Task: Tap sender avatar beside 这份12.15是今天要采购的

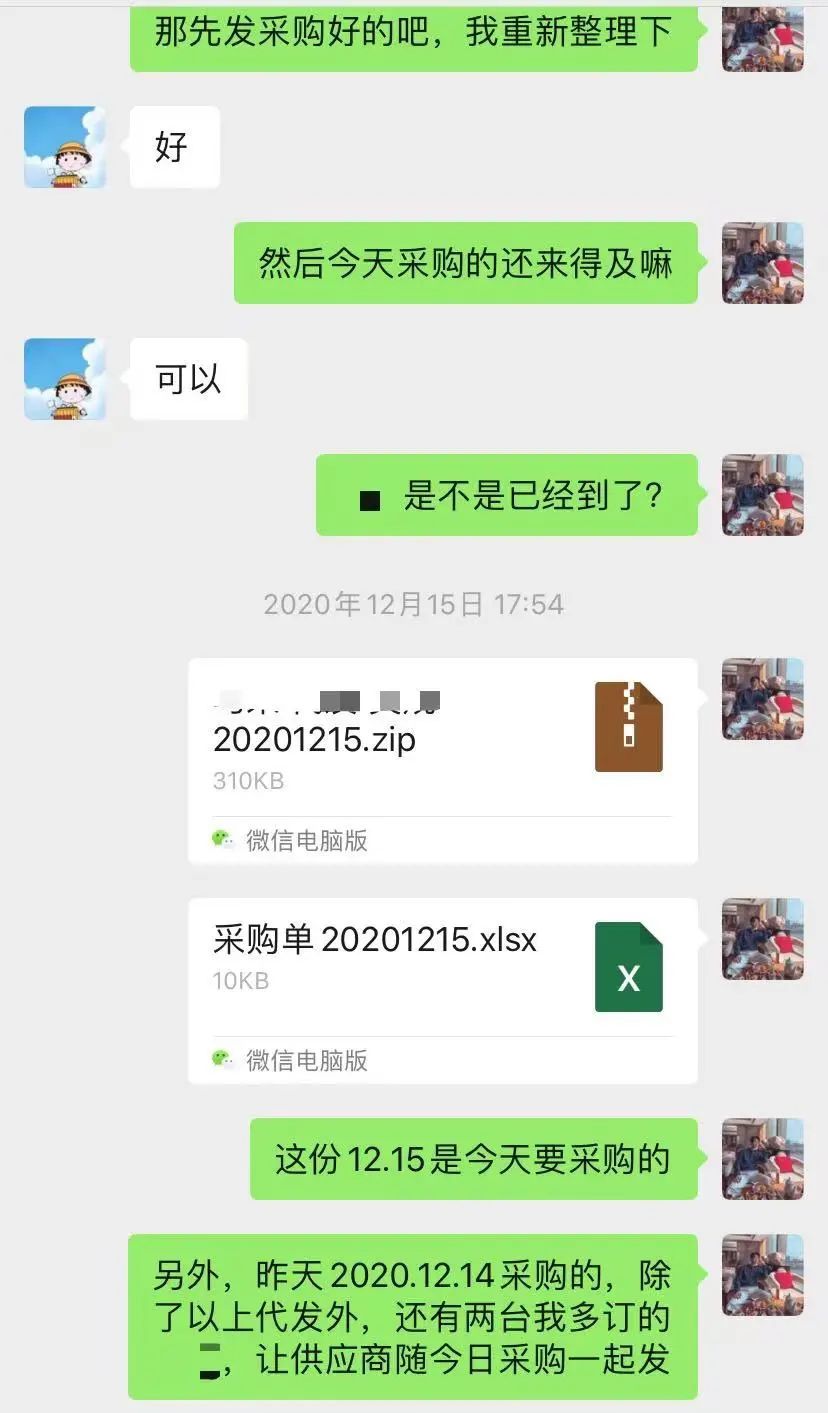Action: pyautogui.click(x=763, y=1159)
